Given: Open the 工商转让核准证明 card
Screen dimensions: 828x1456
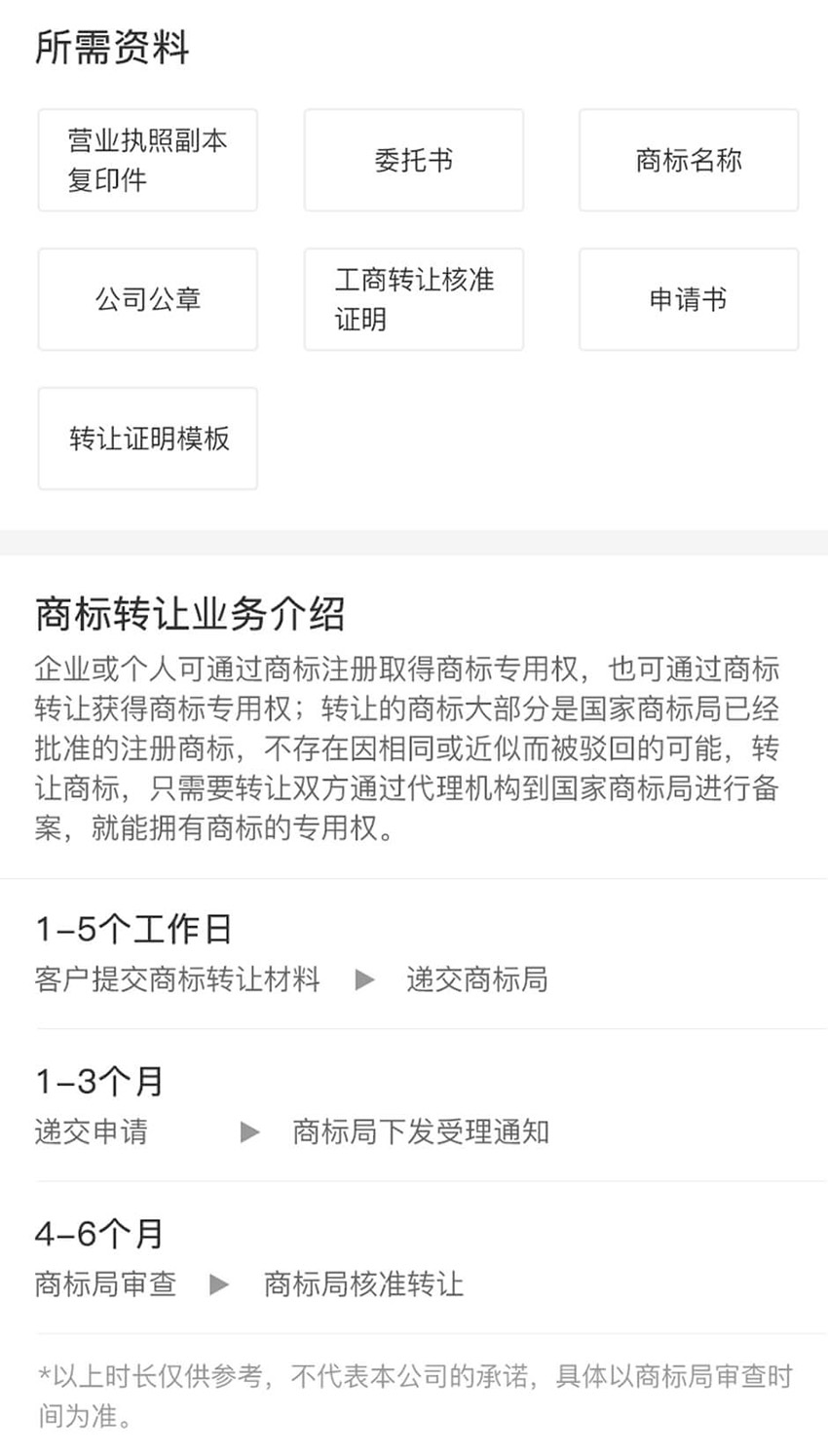Looking at the screenshot, I should pyautogui.click(x=413, y=299).
